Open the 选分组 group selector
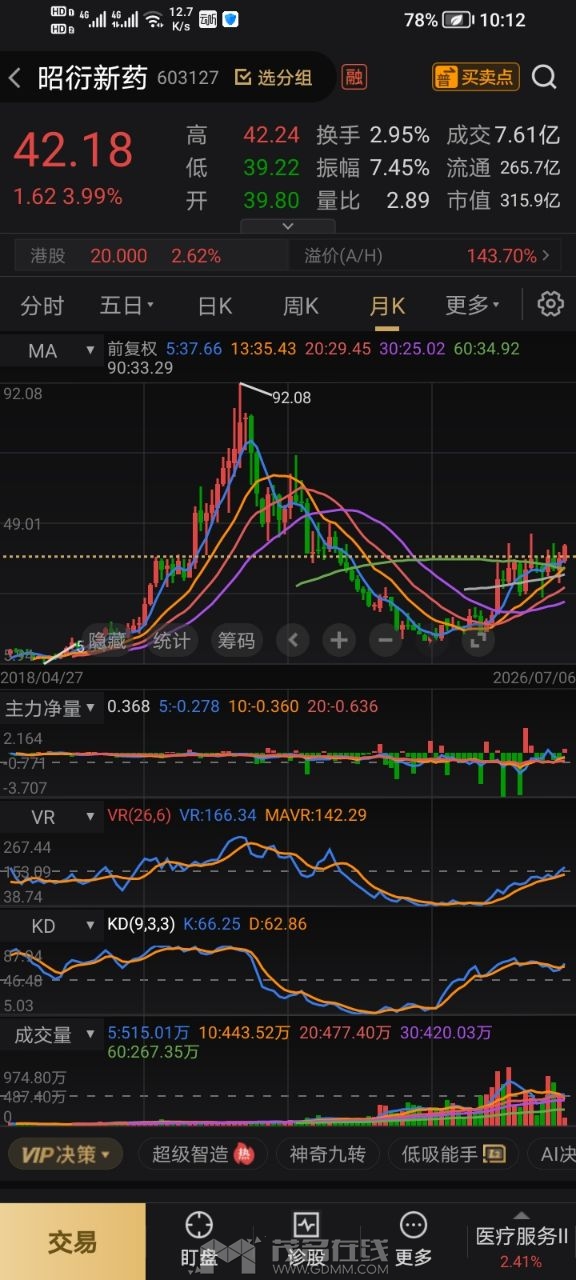 273,77
